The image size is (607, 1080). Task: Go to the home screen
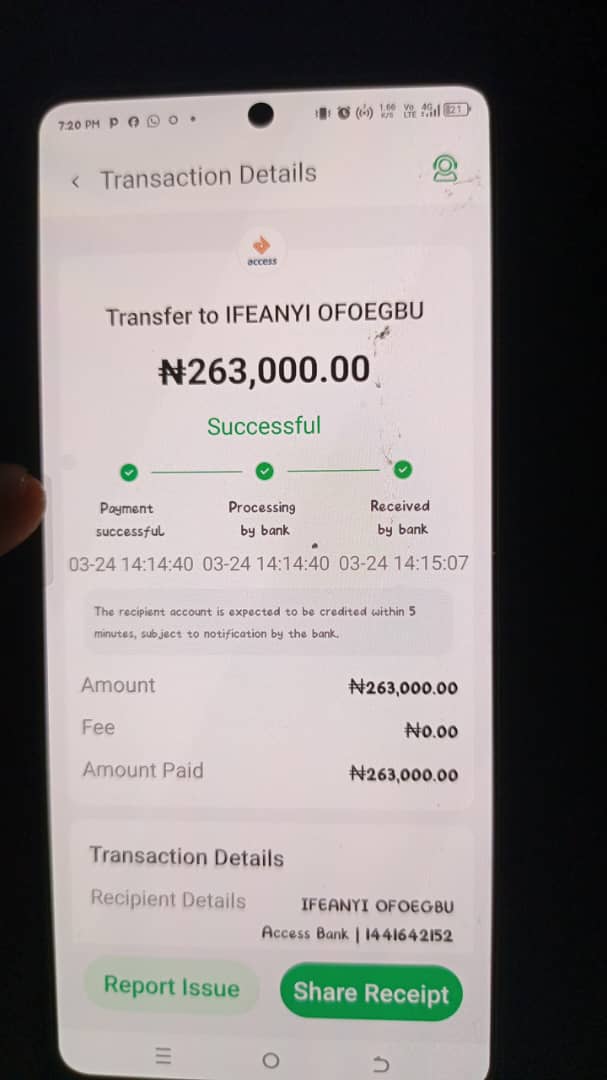coord(269,1059)
